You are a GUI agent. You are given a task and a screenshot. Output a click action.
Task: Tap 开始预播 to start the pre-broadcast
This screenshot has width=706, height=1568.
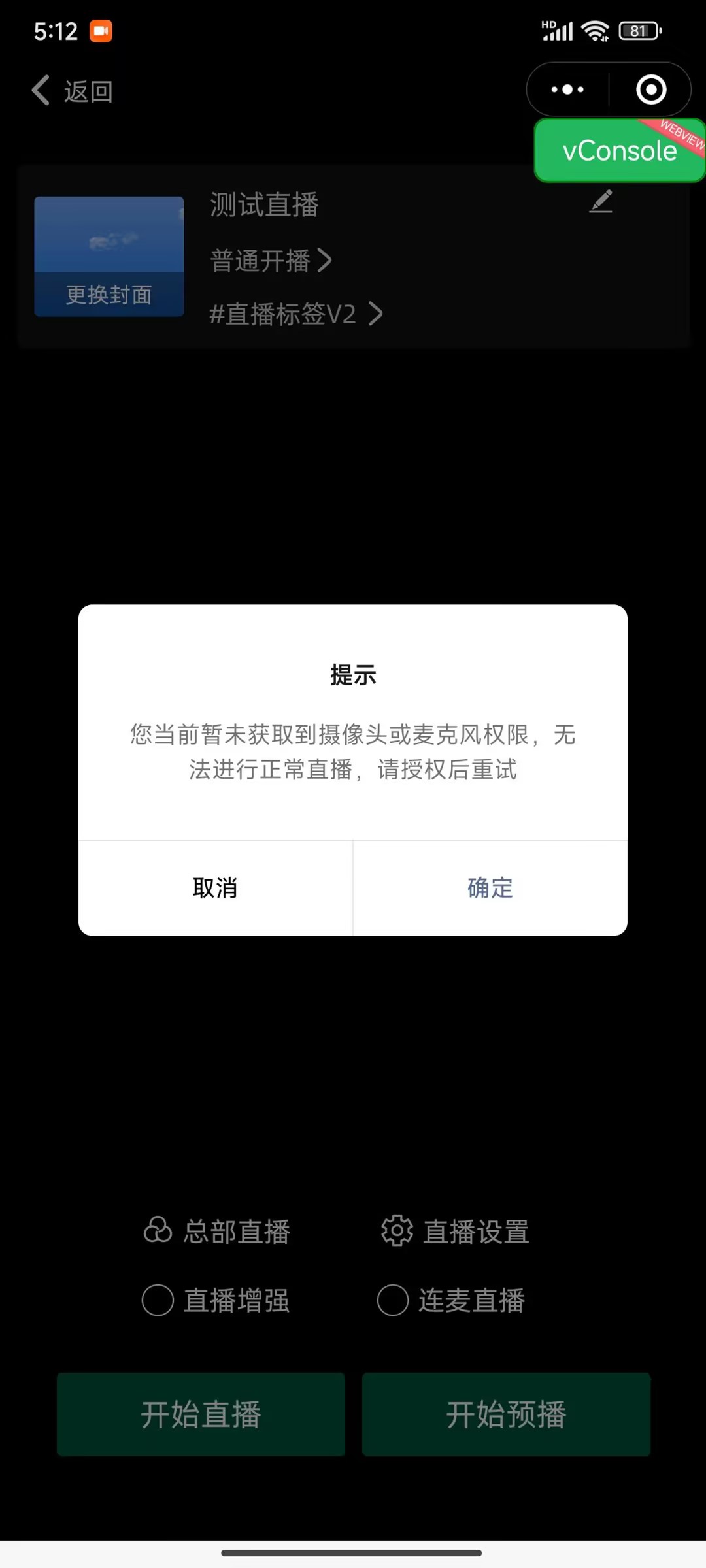pyautogui.click(x=506, y=1414)
